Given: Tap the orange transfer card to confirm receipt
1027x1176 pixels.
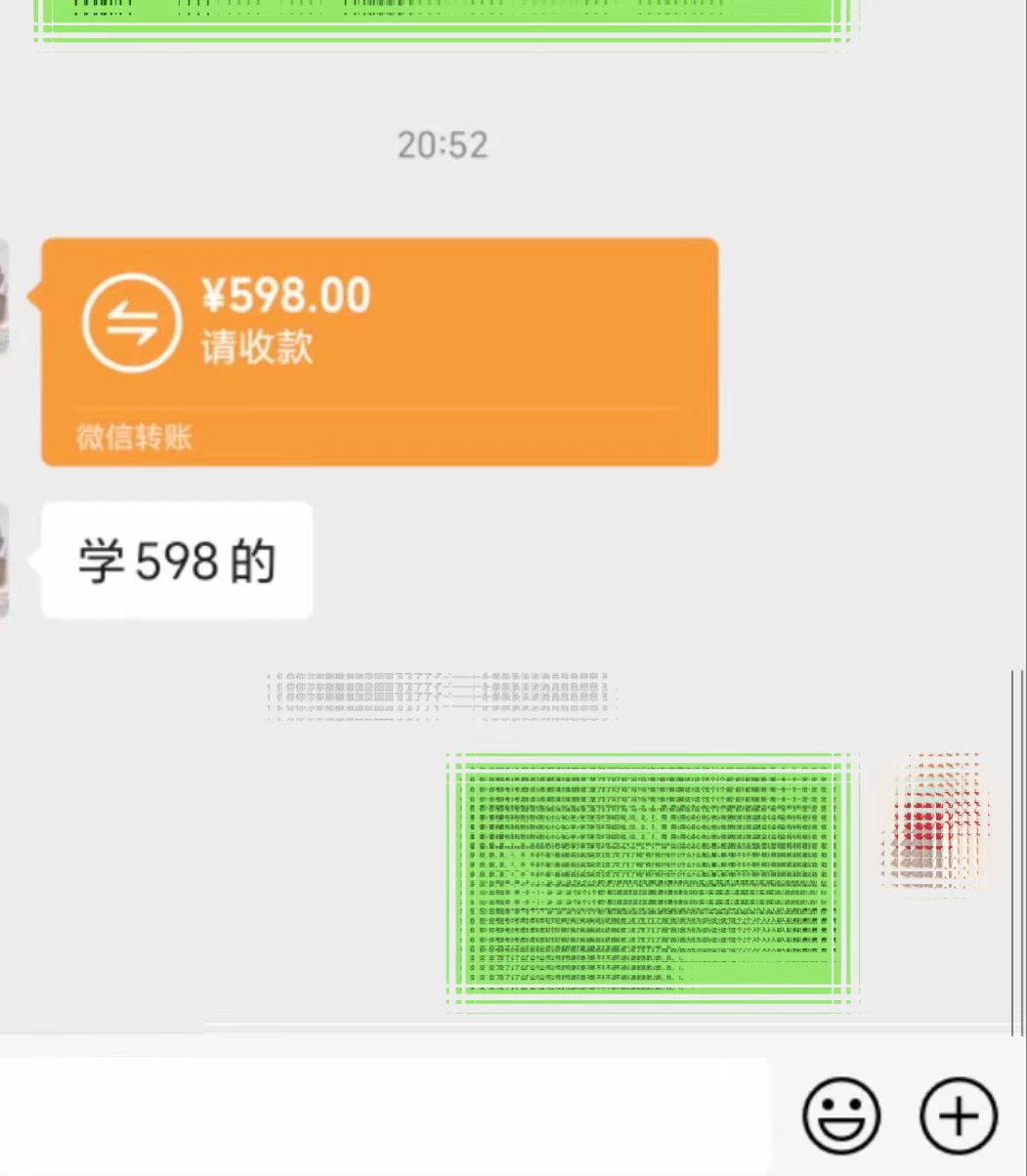Looking at the screenshot, I should [378, 350].
